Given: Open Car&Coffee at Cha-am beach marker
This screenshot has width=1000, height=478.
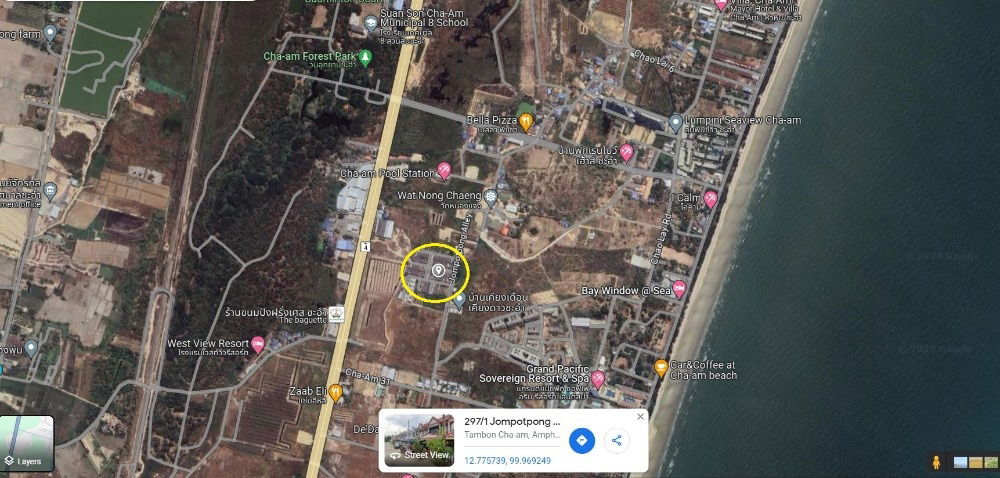Looking at the screenshot, I should (661, 368).
